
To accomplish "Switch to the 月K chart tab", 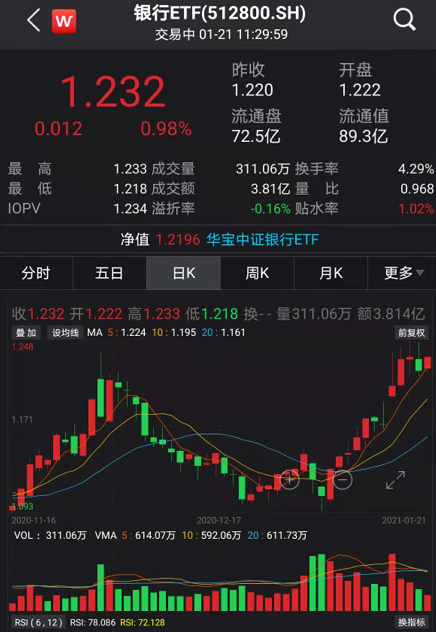I will click(331, 273).
